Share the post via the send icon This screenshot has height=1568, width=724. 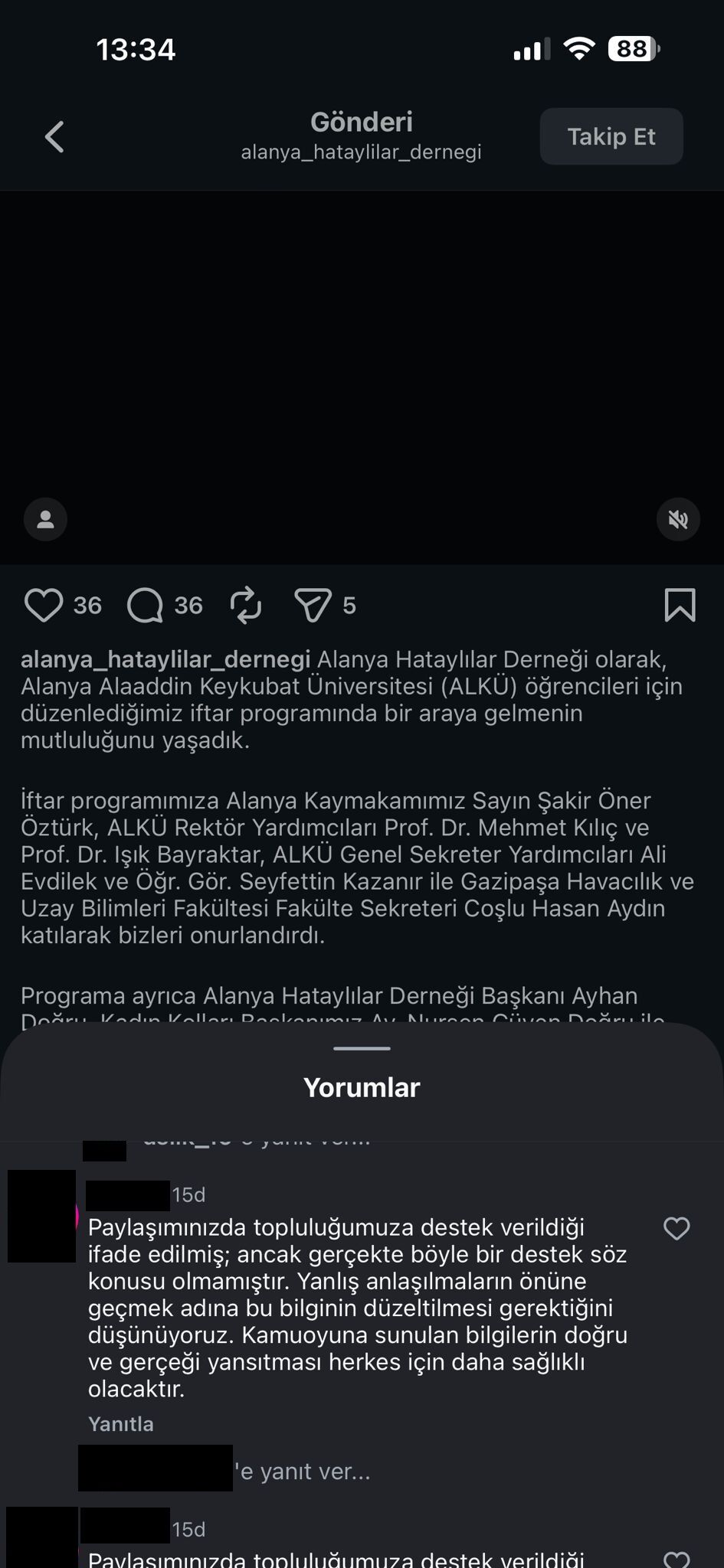(313, 606)
